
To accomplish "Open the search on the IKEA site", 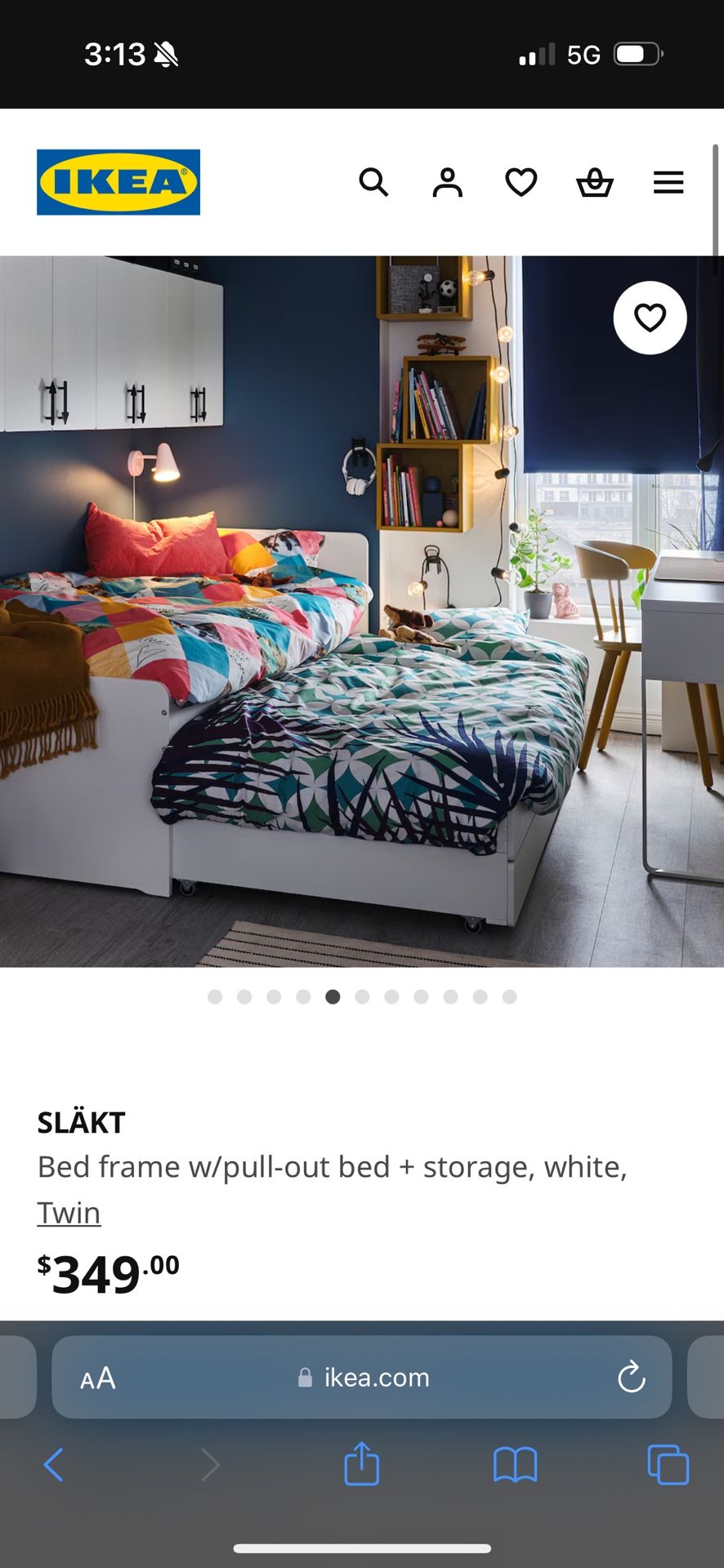I will click(x=375, y=182).
